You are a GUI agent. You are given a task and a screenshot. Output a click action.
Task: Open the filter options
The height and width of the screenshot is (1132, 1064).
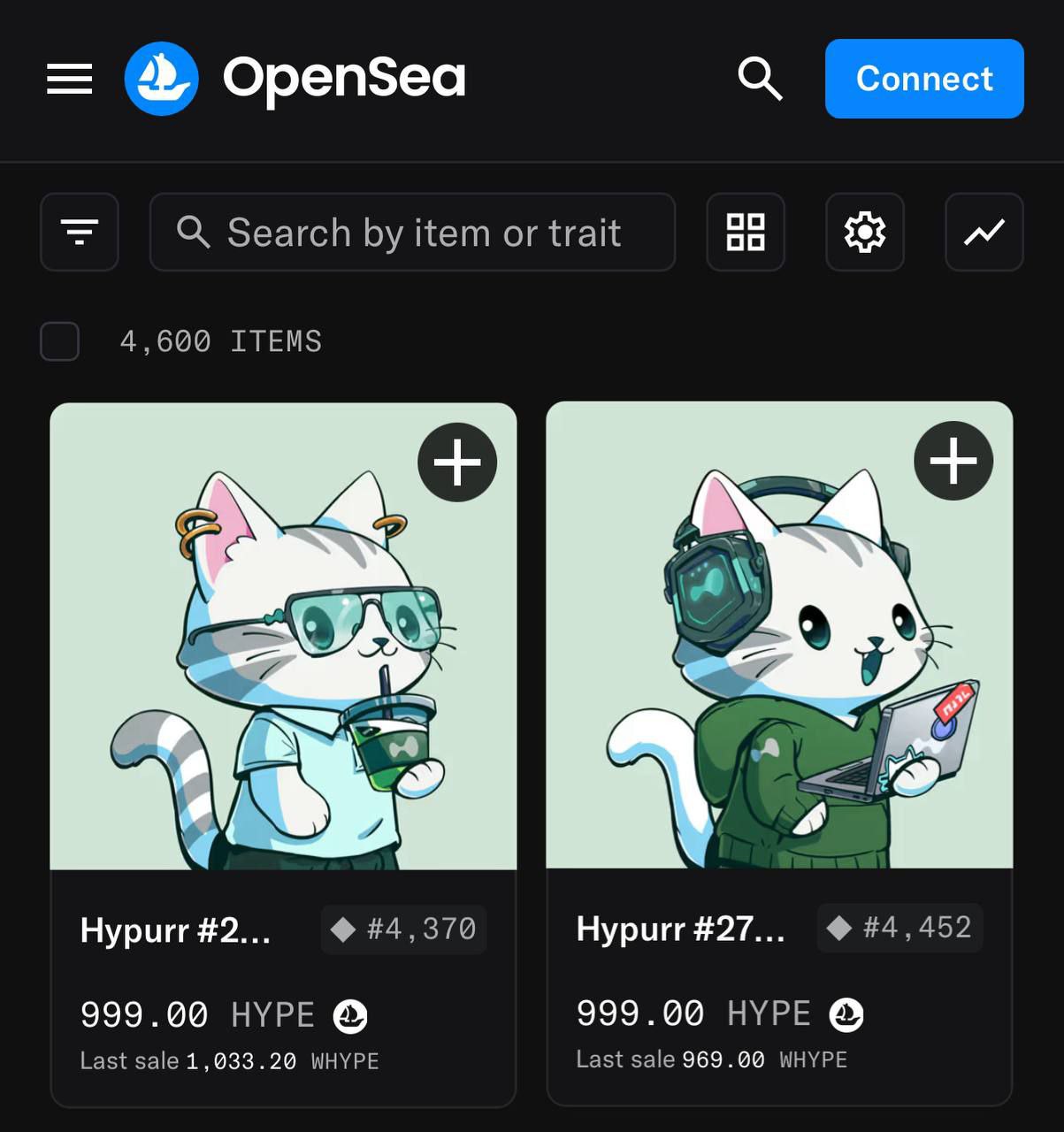coord(80,233)
